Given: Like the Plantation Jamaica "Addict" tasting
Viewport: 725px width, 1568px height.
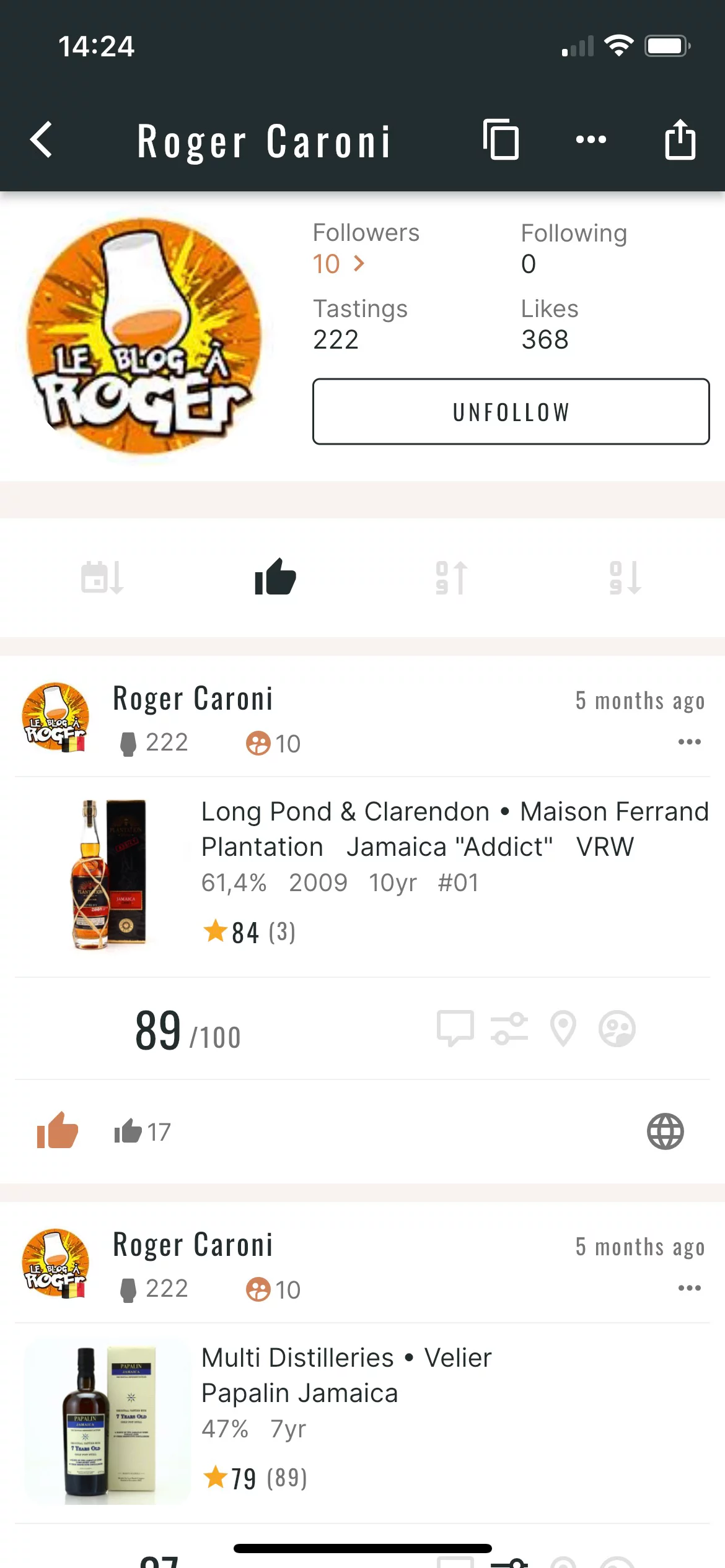Looking at the screenshot, I should click(57, 1131).
